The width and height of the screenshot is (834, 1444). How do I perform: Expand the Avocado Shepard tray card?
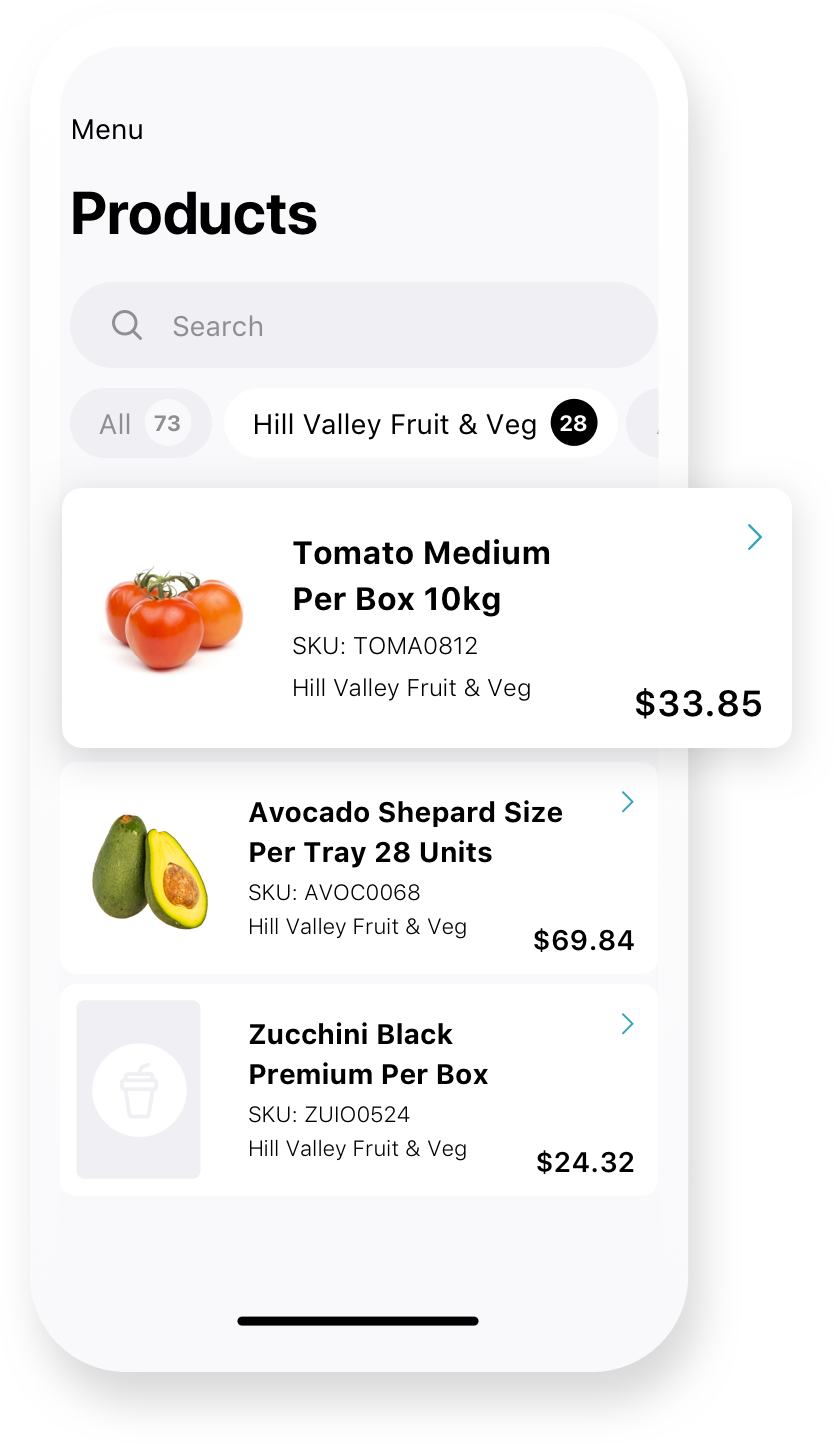click(x=360, y=867)
